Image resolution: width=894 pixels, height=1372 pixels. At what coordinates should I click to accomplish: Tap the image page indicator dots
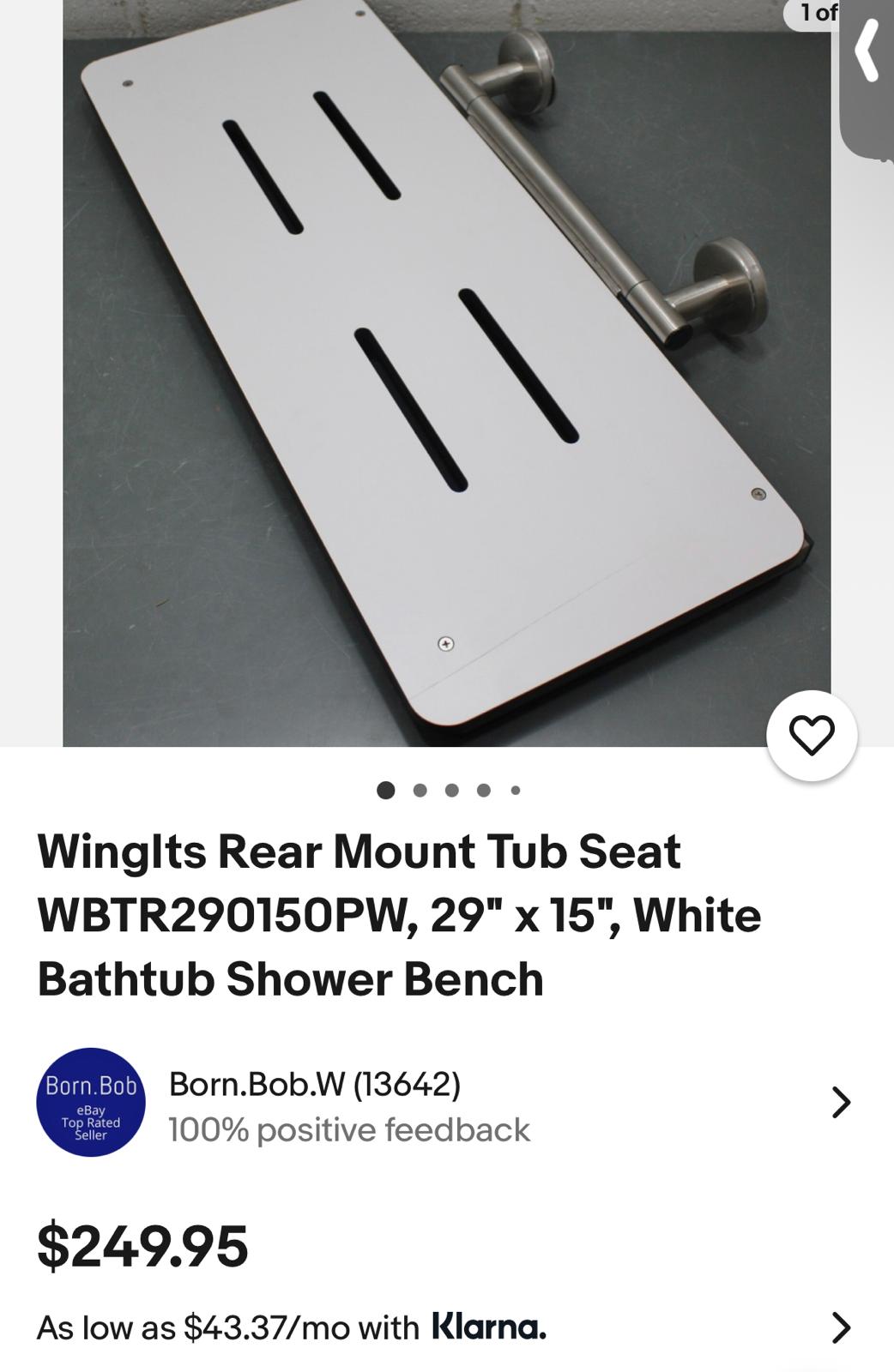[x=448, y=790]
